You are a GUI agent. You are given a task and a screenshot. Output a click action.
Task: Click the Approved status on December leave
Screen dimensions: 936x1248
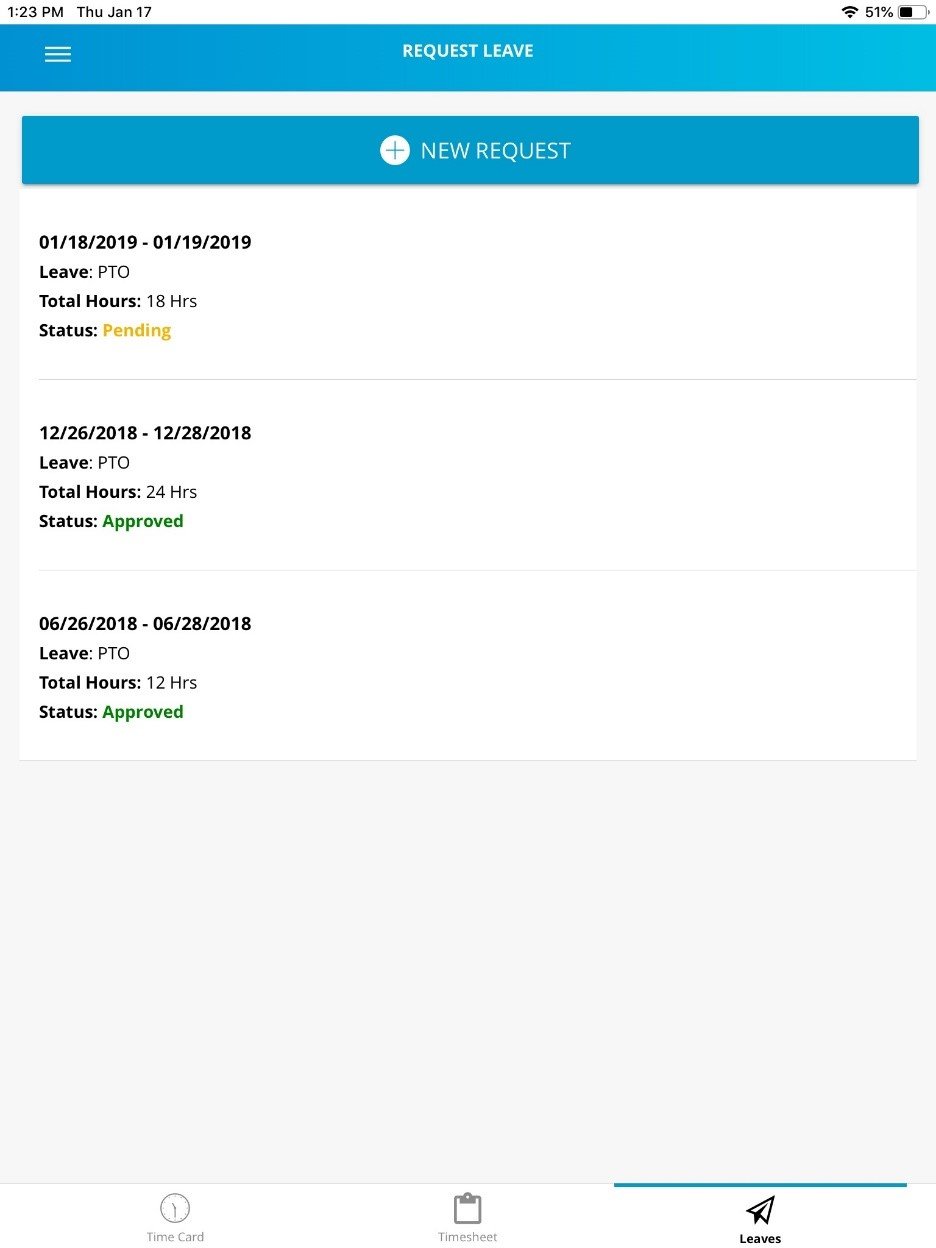(143, 521)
